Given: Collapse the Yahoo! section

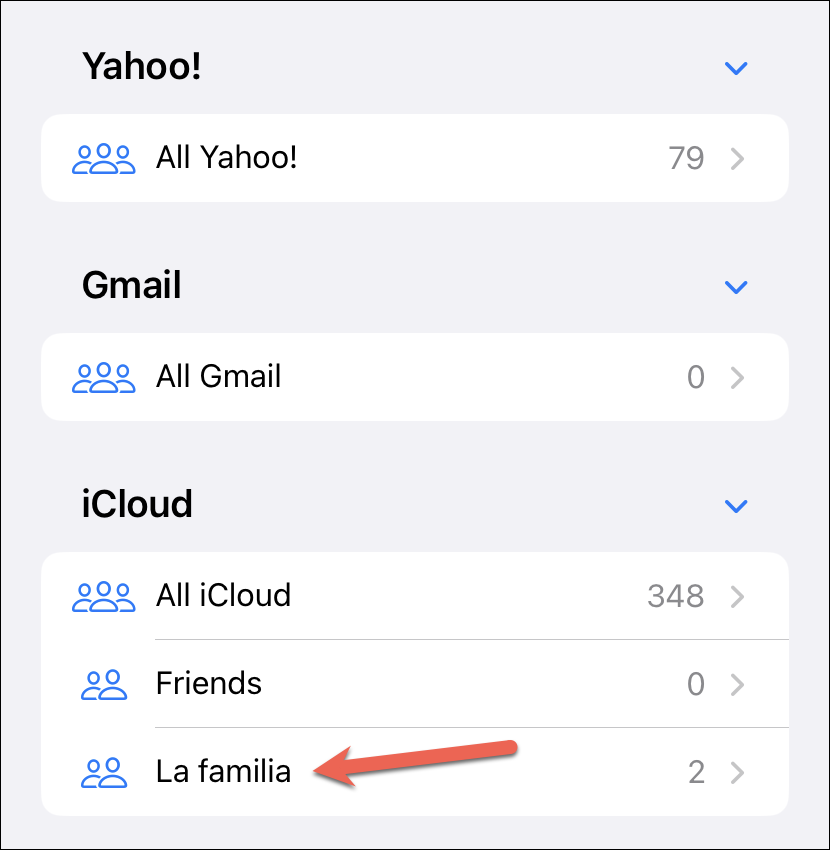Looking at the screenshot, I should [x=736, y=69].
